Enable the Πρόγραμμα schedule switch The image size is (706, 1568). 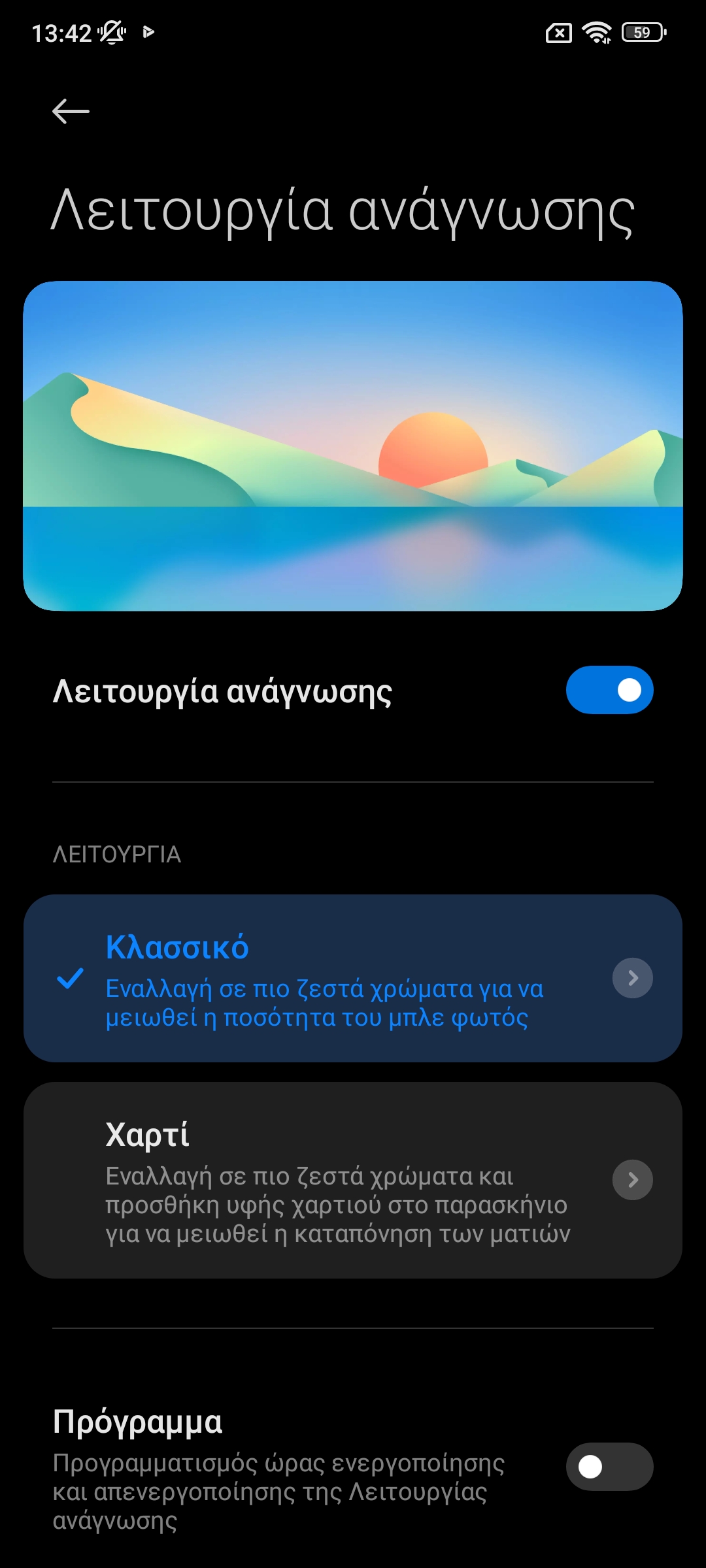[609, 1467]
